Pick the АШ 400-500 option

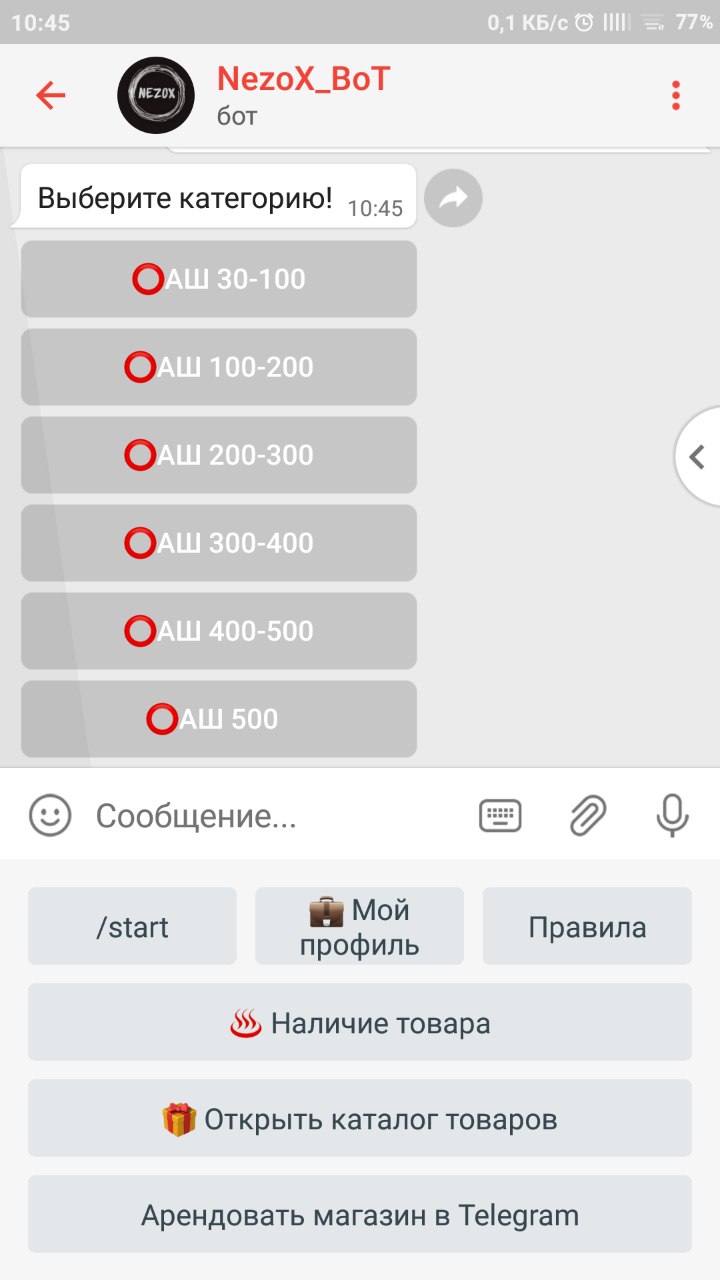219,631
